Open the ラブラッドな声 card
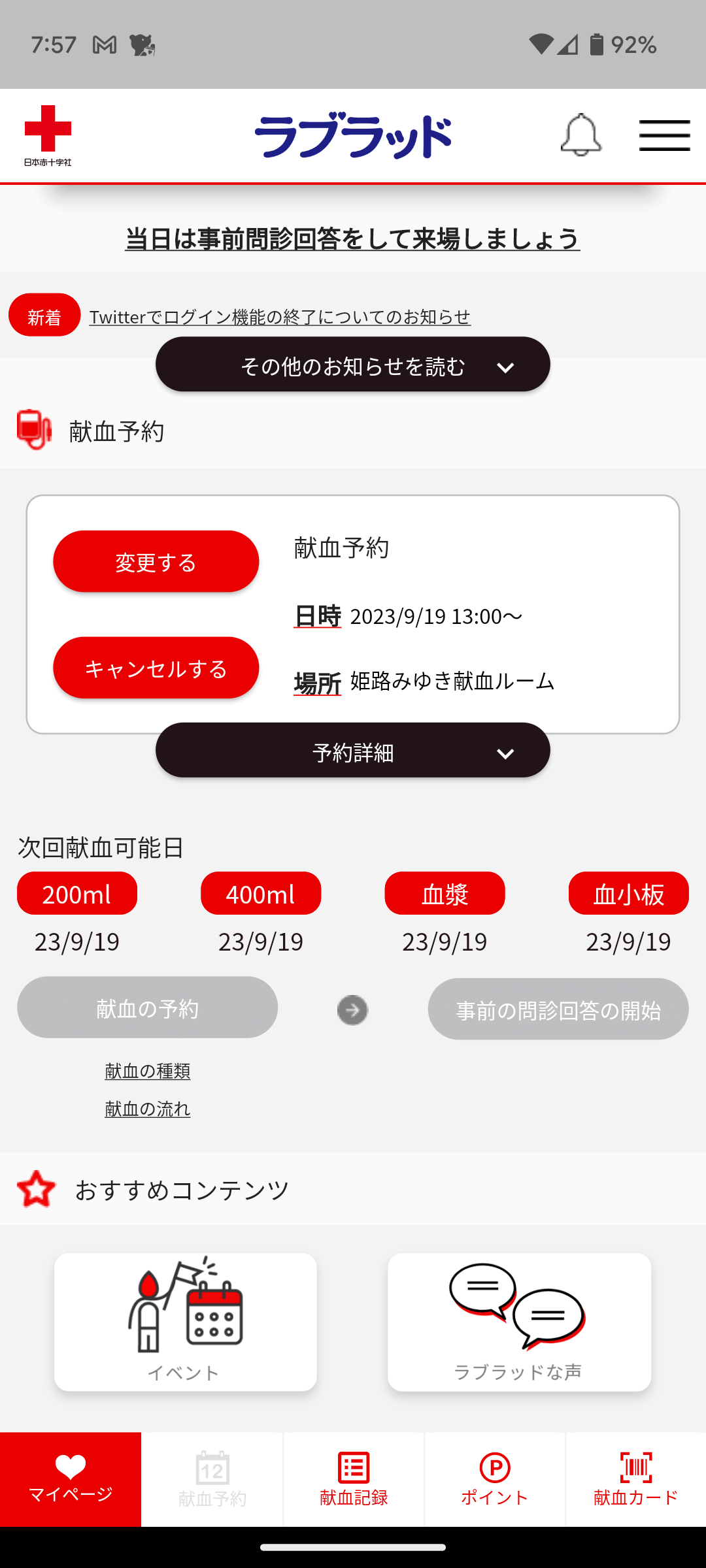 (x=519, y=1322)
